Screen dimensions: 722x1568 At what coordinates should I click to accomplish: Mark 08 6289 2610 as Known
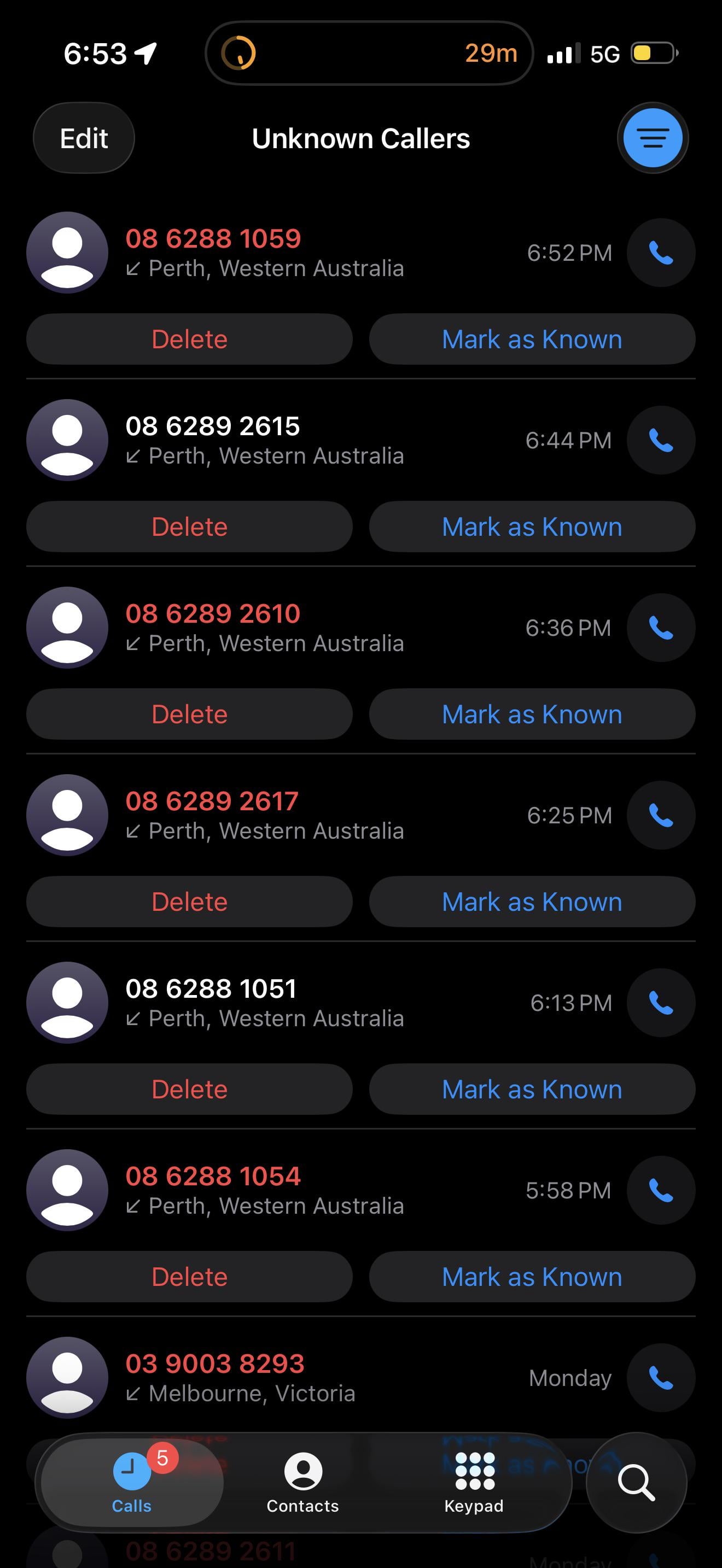532,714
